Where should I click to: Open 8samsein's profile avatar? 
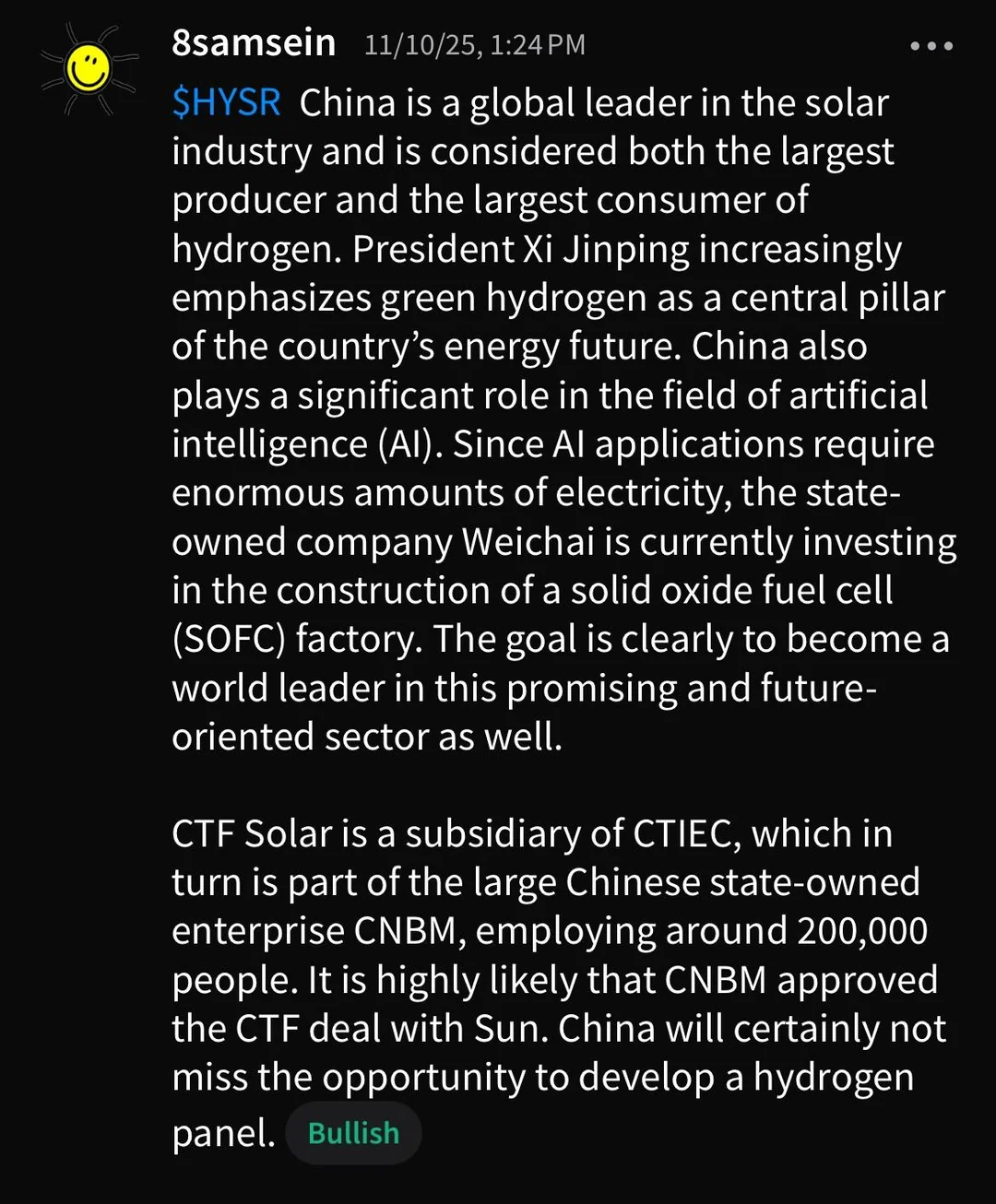click(x=89, y=70)
